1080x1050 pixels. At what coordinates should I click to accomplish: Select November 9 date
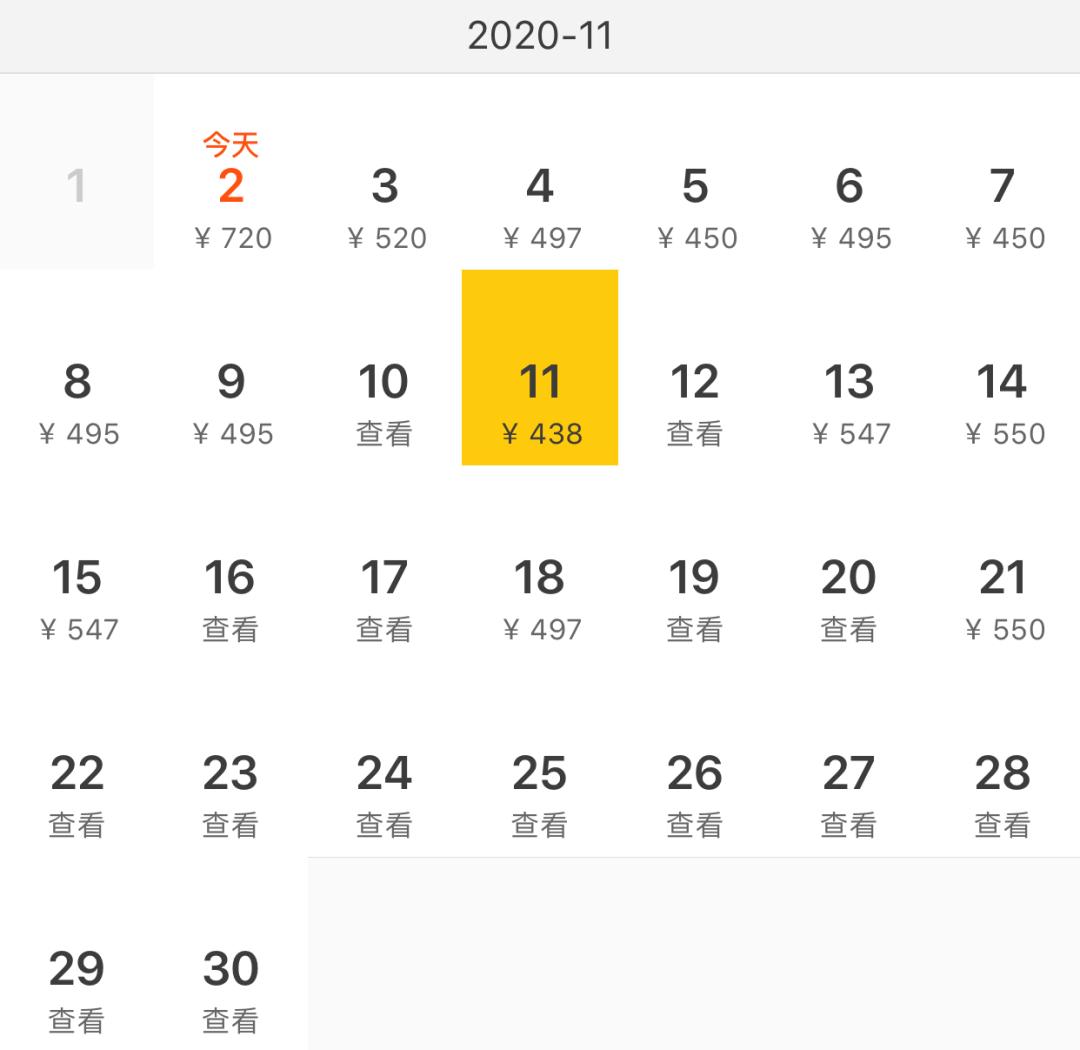tap(231, 400)
